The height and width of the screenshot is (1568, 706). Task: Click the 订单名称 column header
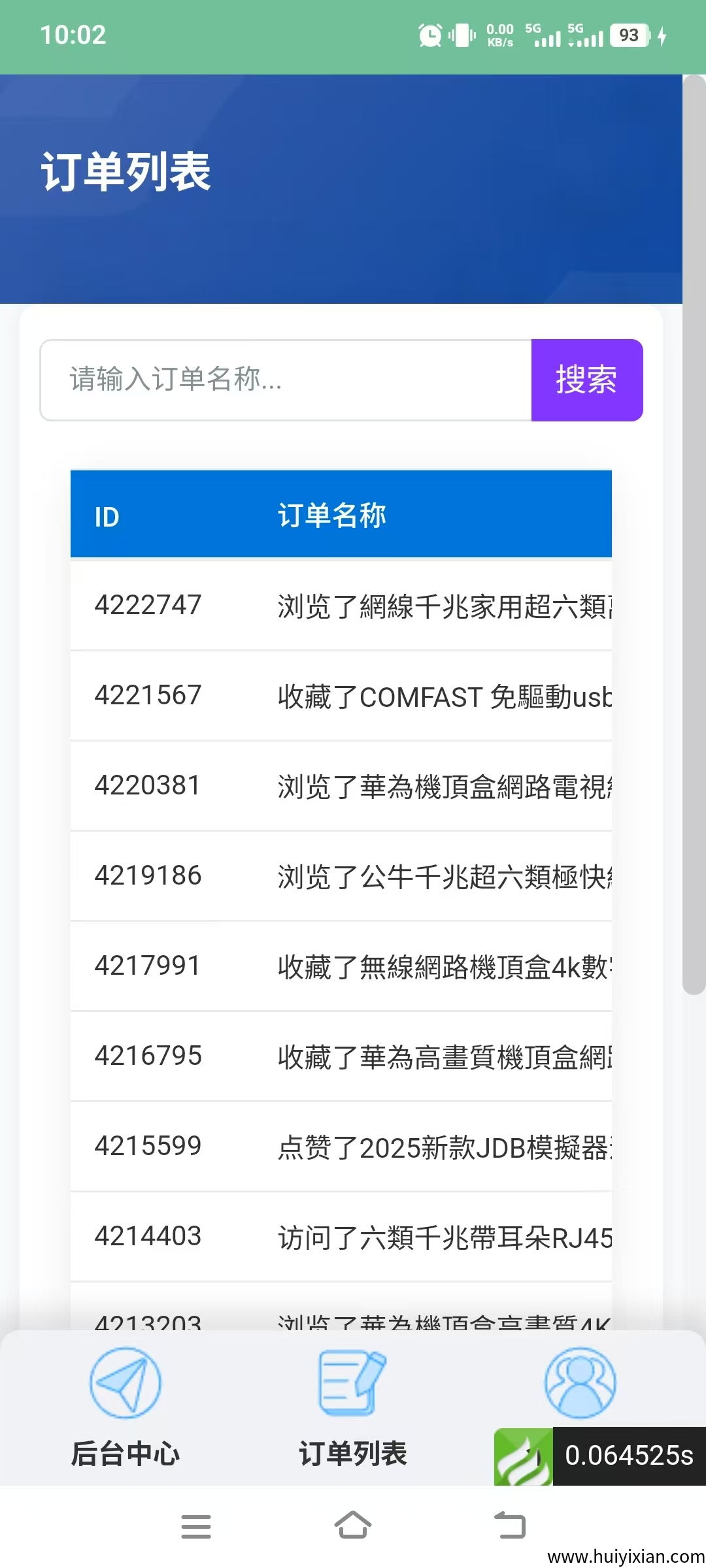point(331,516)
